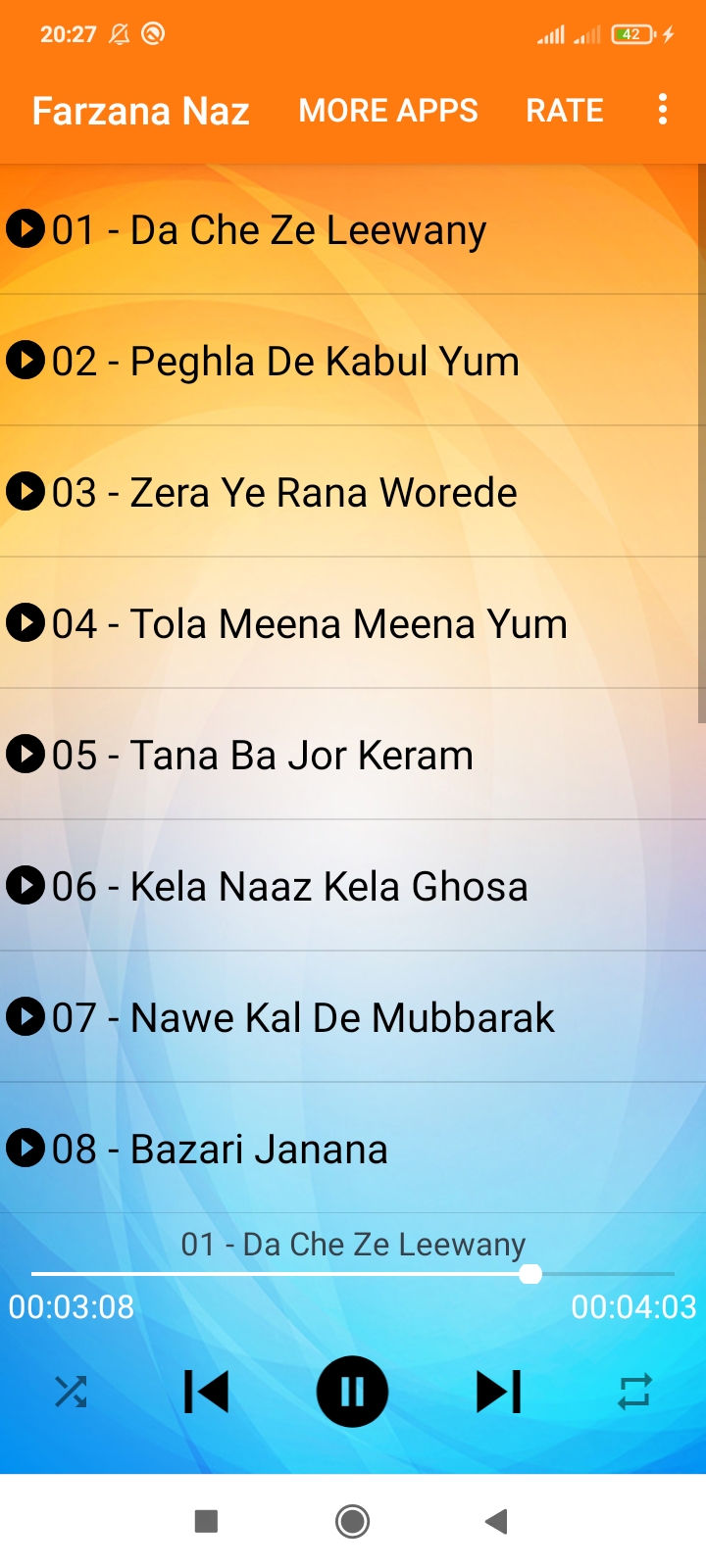Viewport: 706px width, 1568px height.
Task: Open the three-dot overflow menu
Action: tap(663, 110)
